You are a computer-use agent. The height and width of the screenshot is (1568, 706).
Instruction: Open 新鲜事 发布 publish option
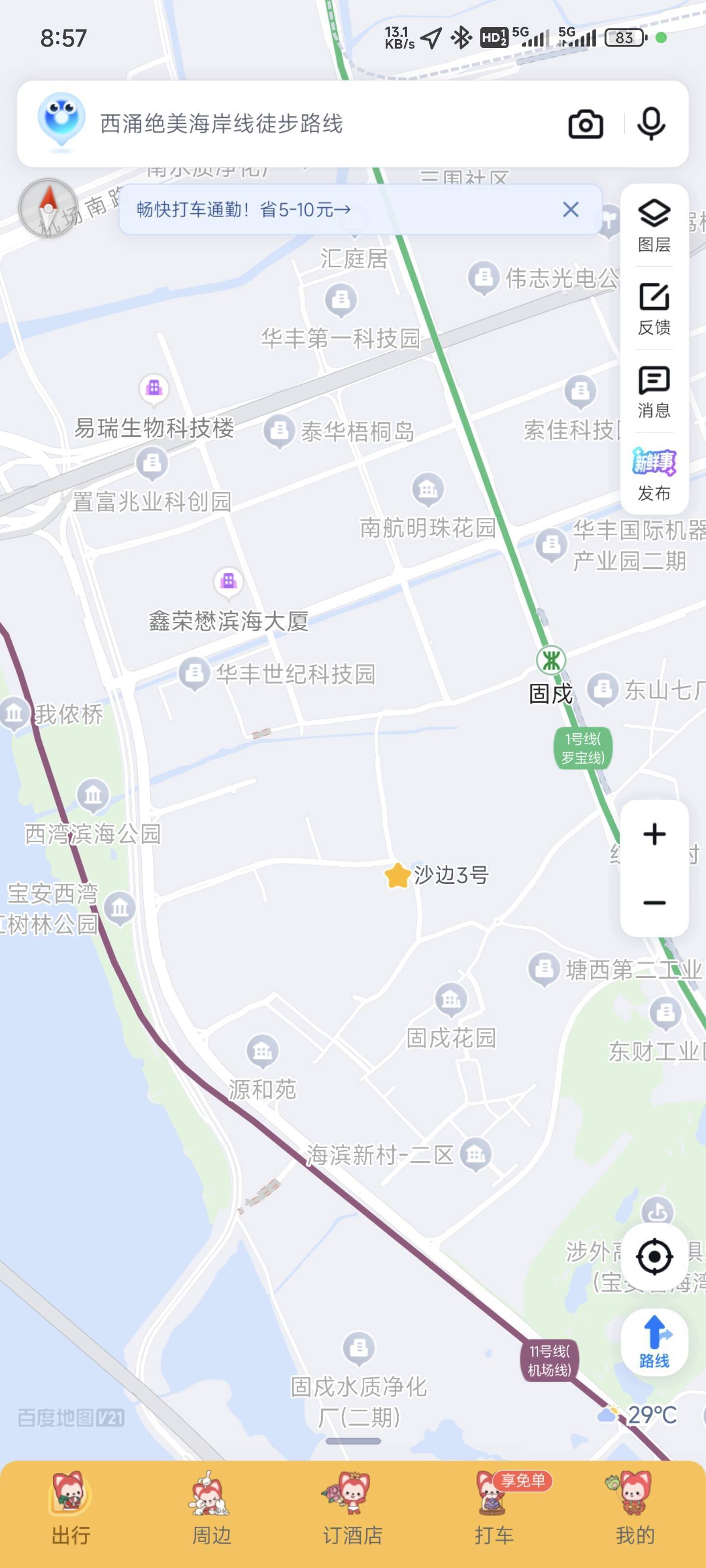tap(654, 474)
